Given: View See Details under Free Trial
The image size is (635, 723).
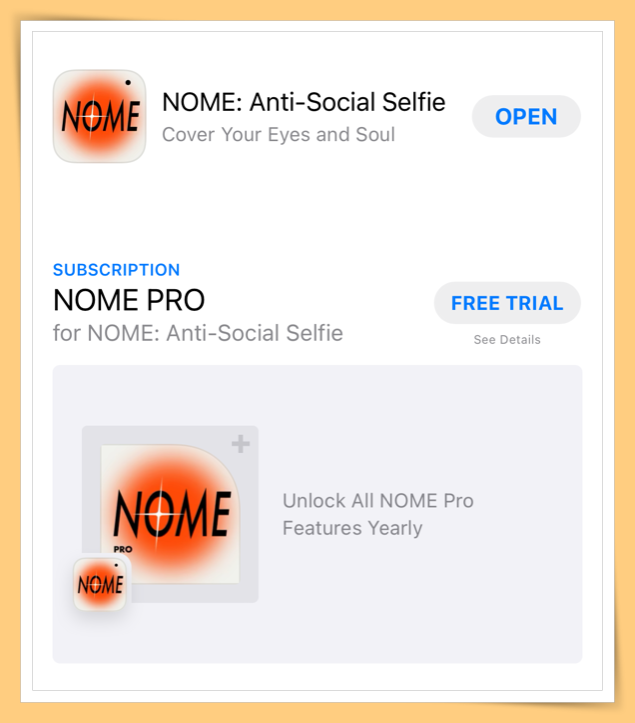Looking at the screenshot, I should tap(507, 340).
